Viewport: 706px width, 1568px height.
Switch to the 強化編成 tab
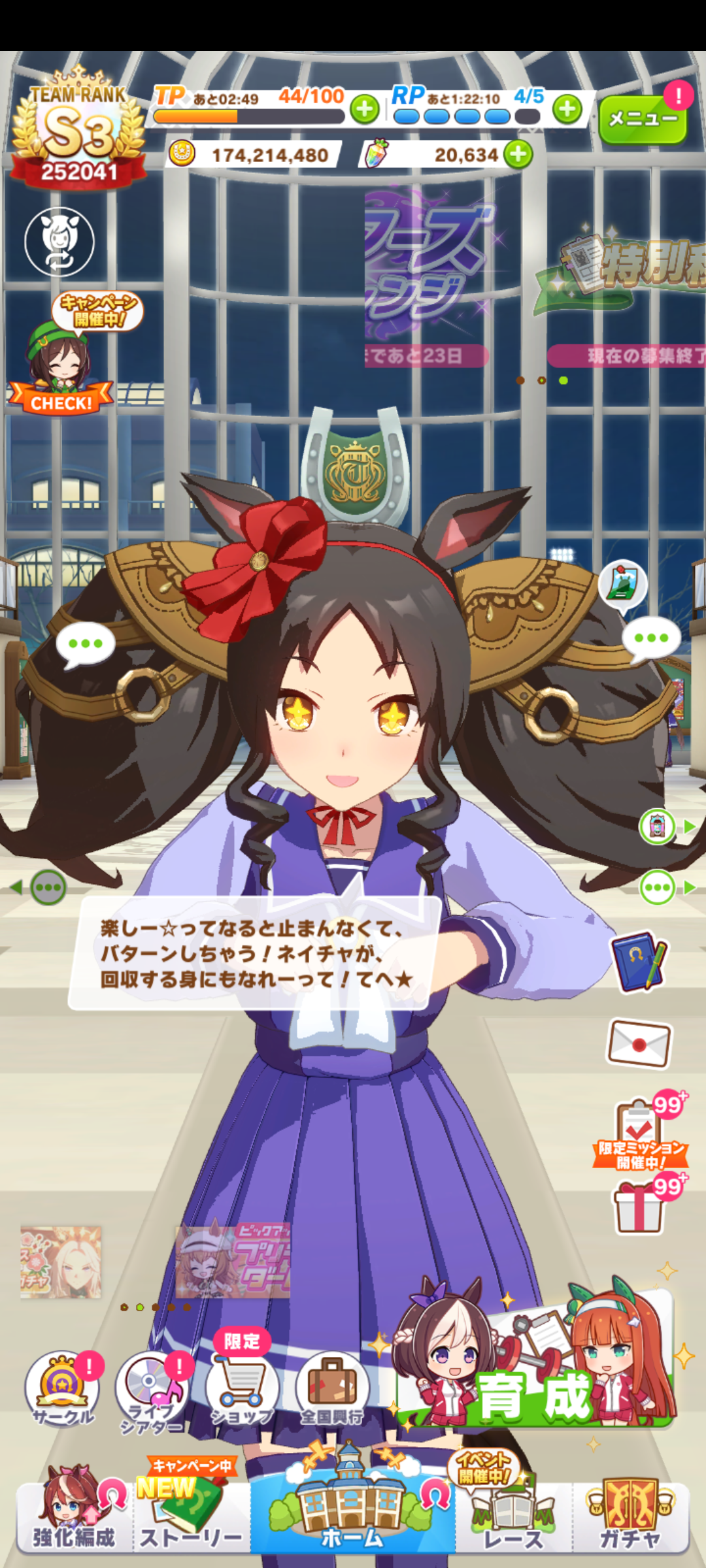[x=74, y=1516]
